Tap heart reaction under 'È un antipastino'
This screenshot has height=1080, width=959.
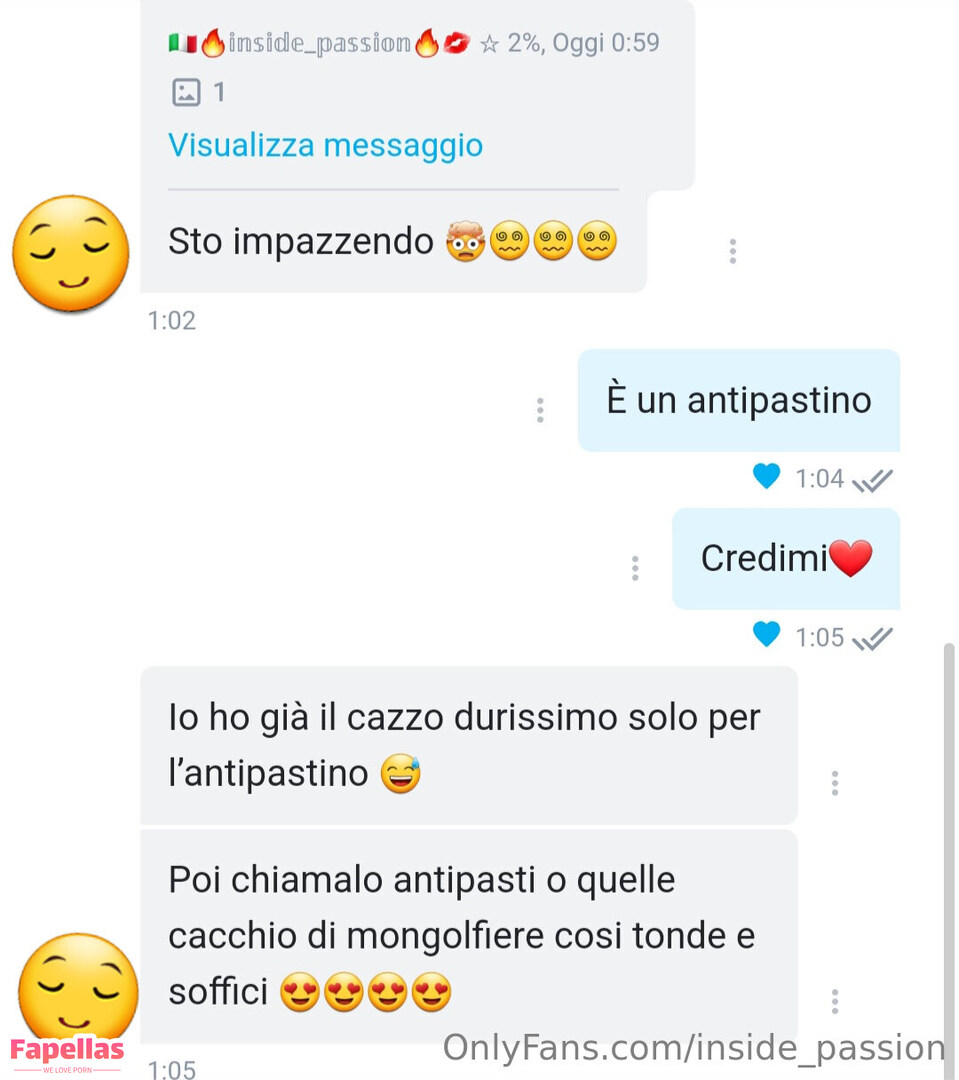click(766, 477)
